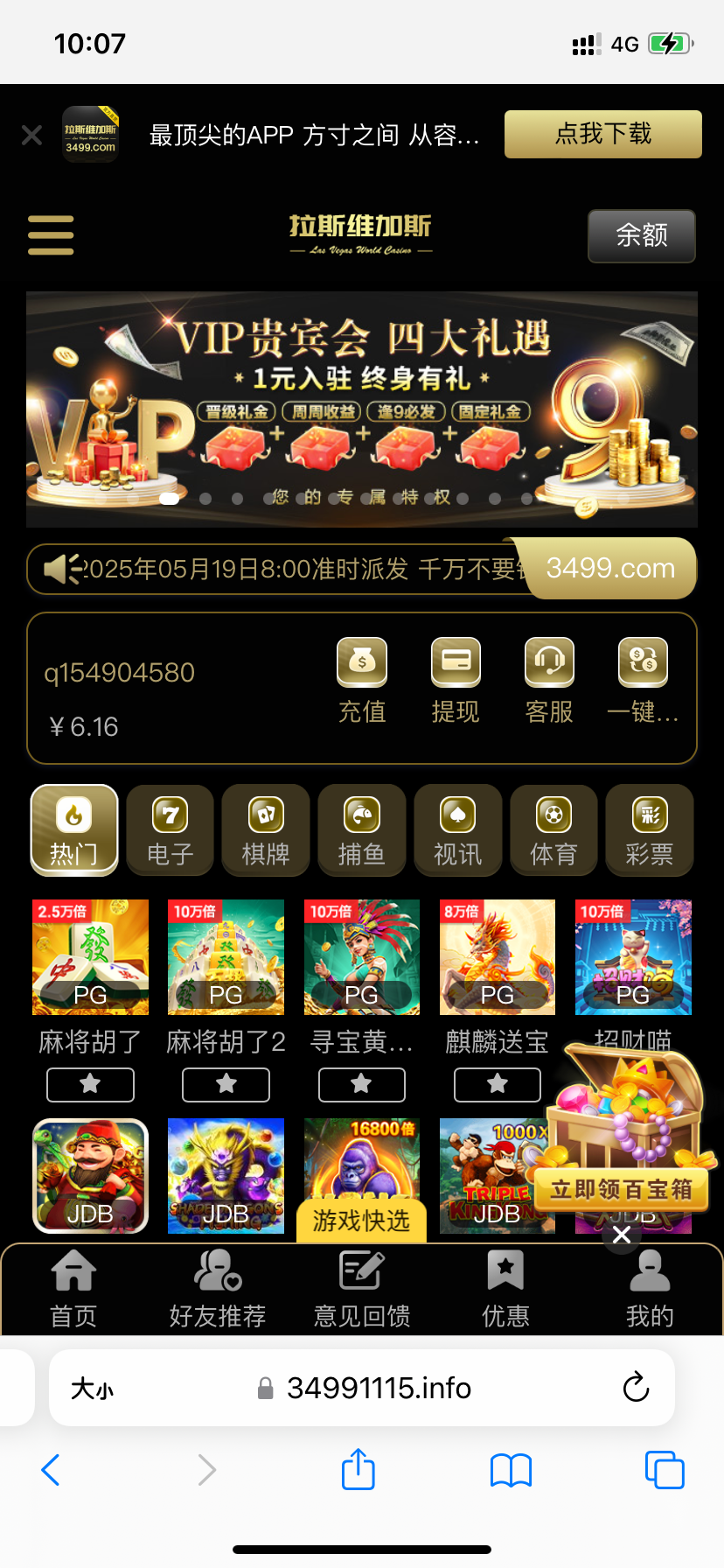The width and height of the screenshot is (724, 1568).
Task: Switch to 视讯 live category
Action: [457, 830]
